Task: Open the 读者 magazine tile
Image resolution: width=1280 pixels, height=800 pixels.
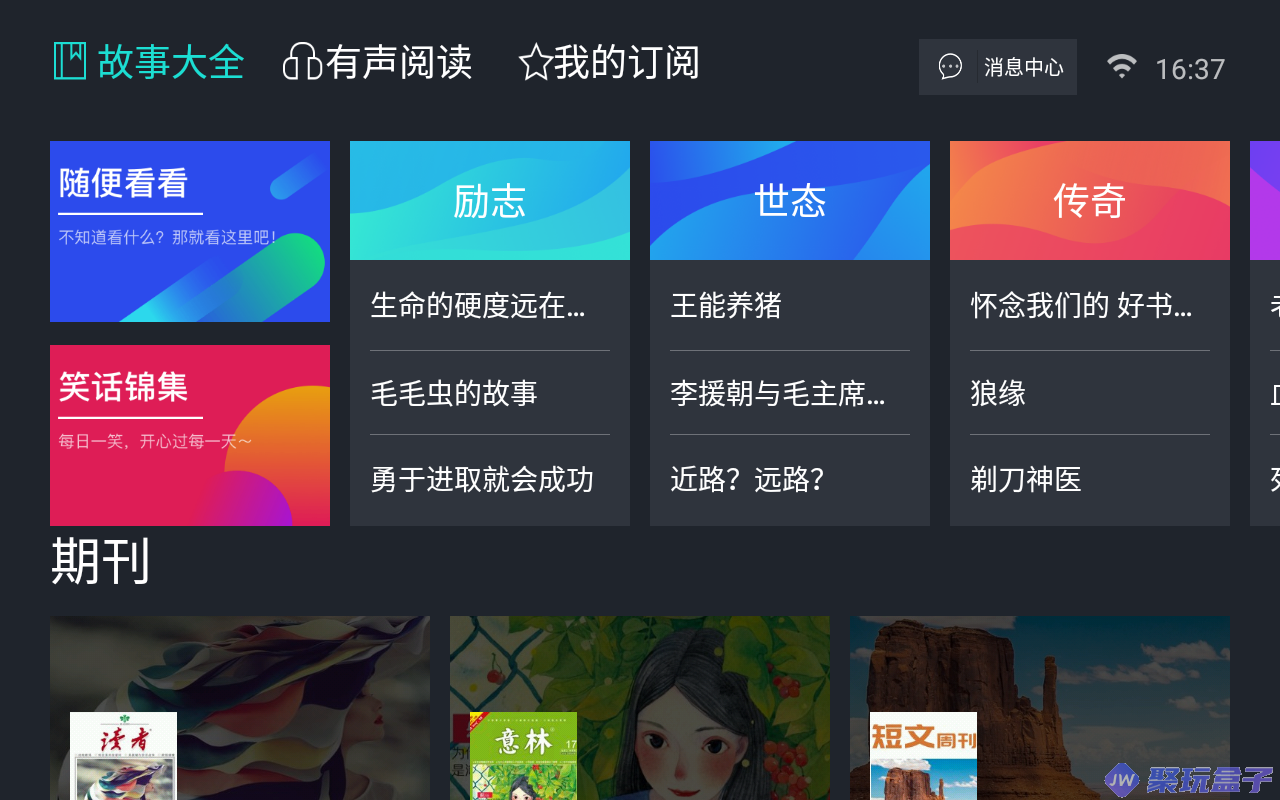Action: point(240,707)
